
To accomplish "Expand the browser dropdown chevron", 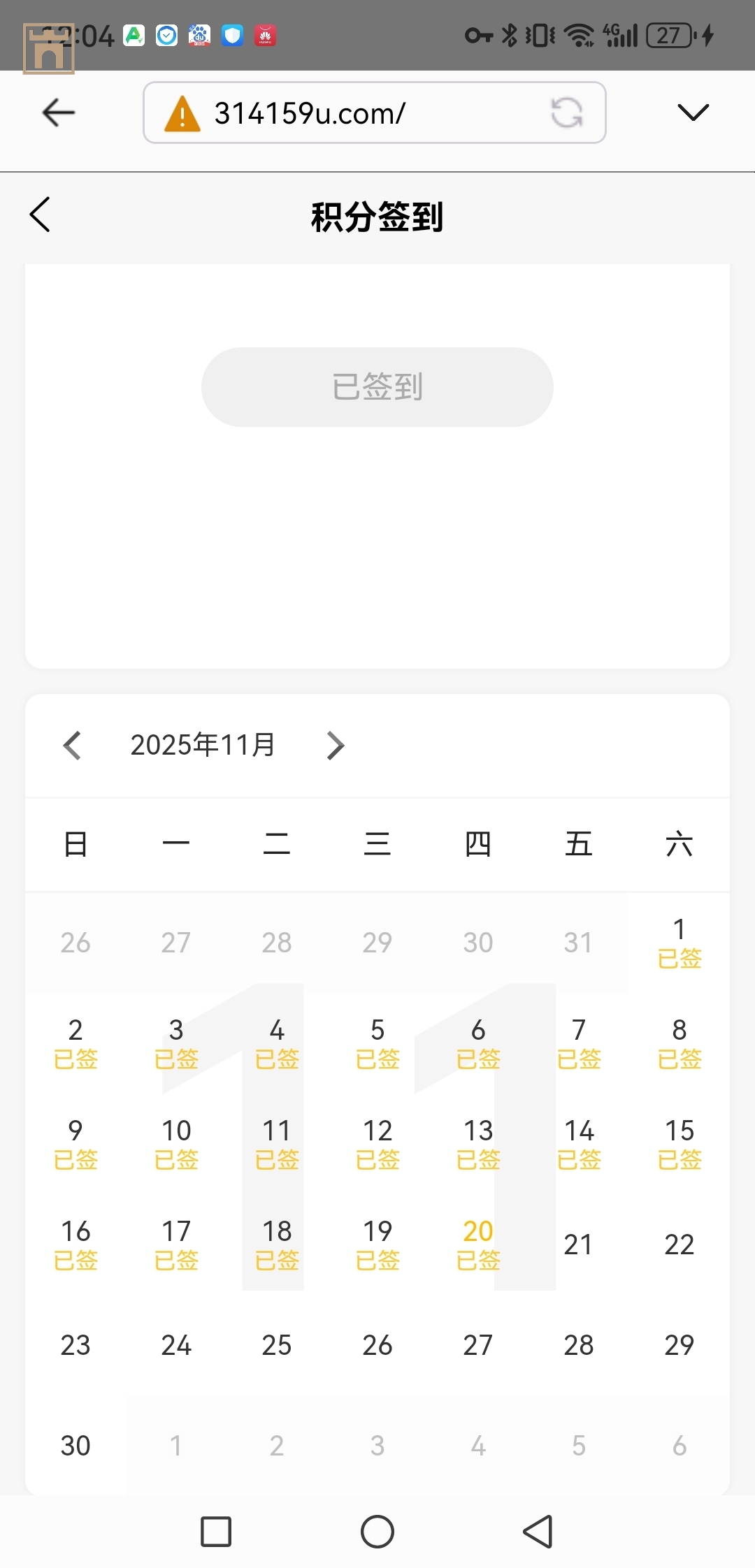I will pos(693,112).
